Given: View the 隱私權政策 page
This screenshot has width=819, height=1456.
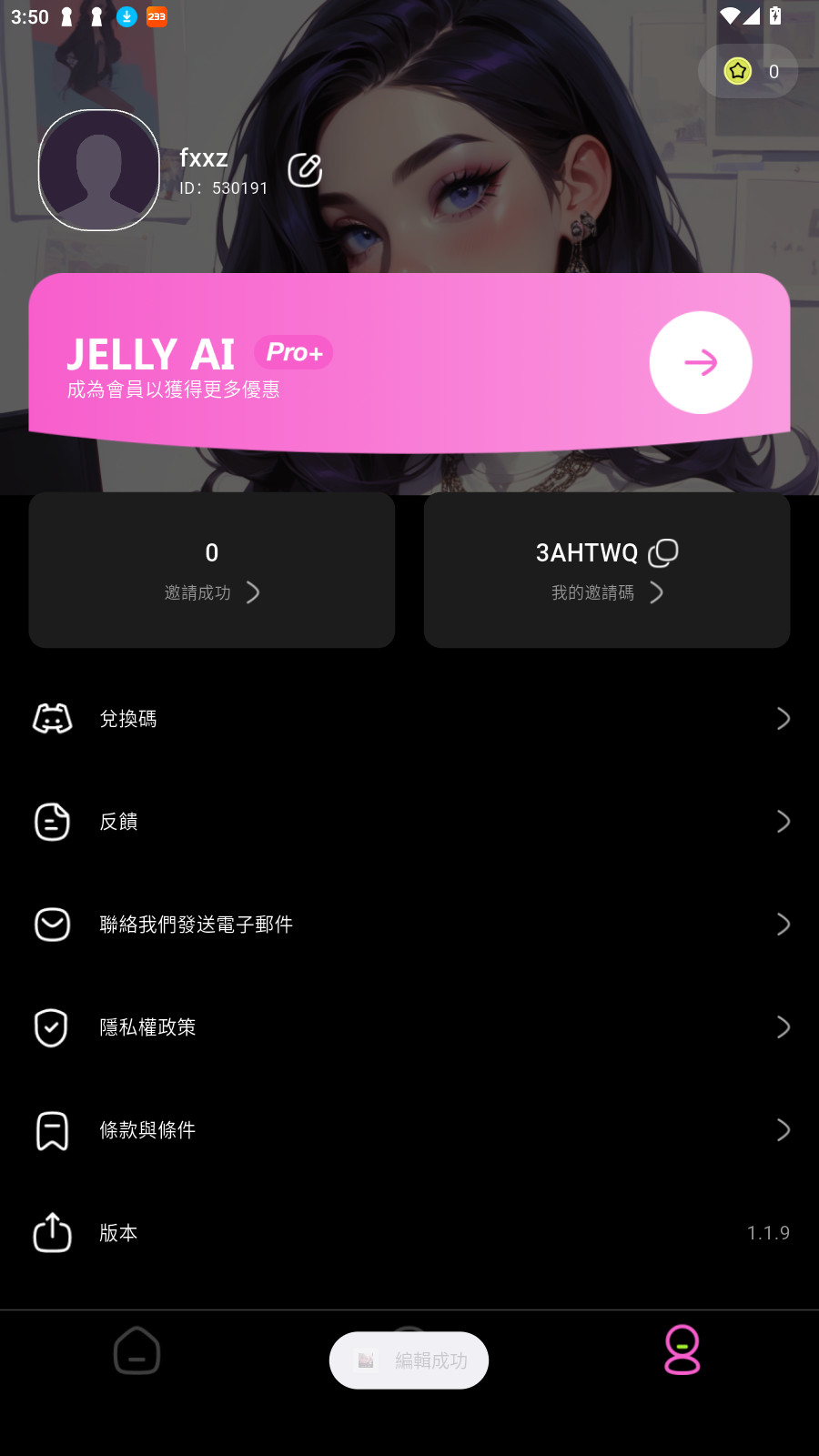Looking at the screenshot, I should [x=409, y=1027].
